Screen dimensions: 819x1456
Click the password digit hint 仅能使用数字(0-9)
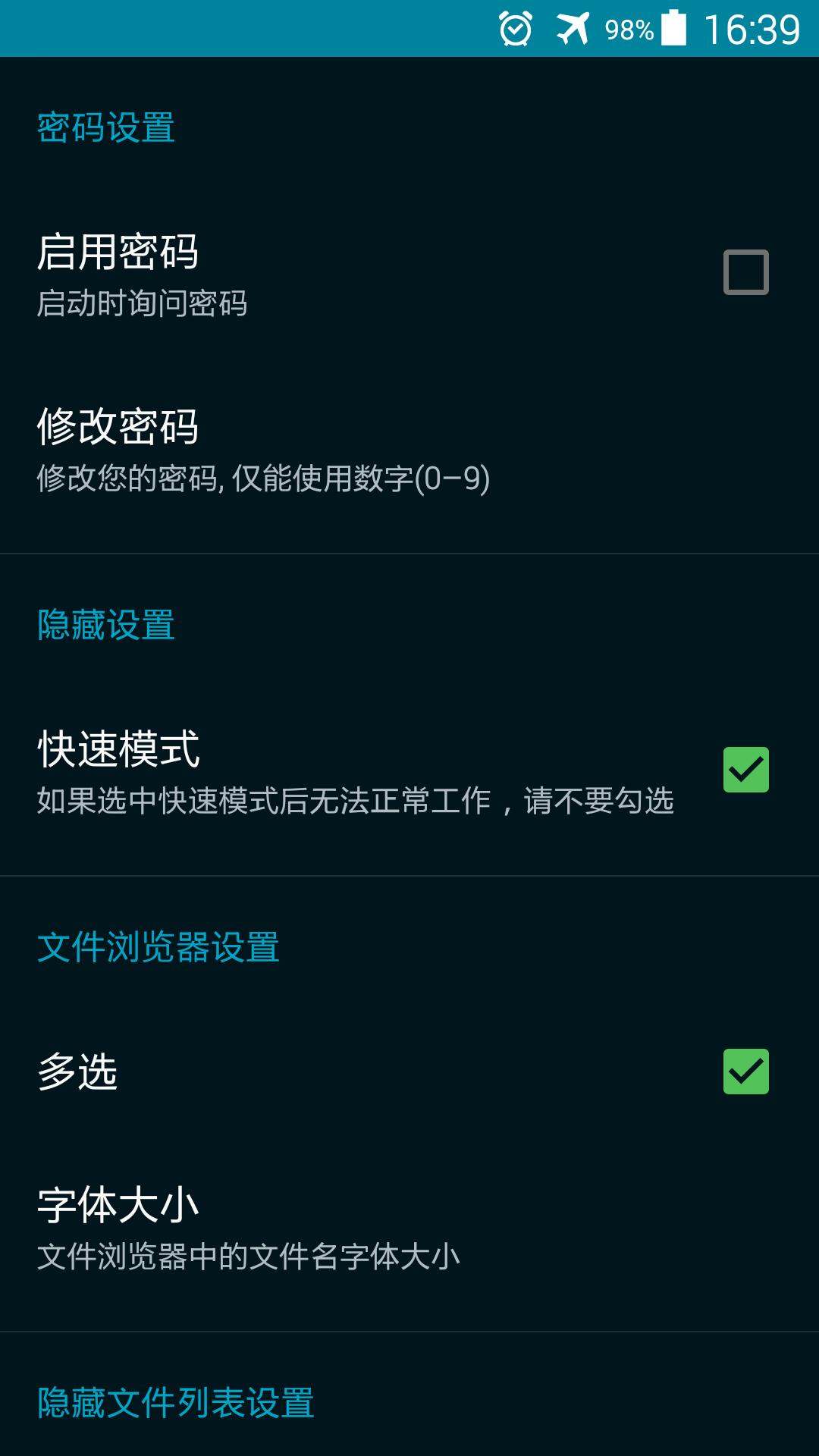[264, 479]
